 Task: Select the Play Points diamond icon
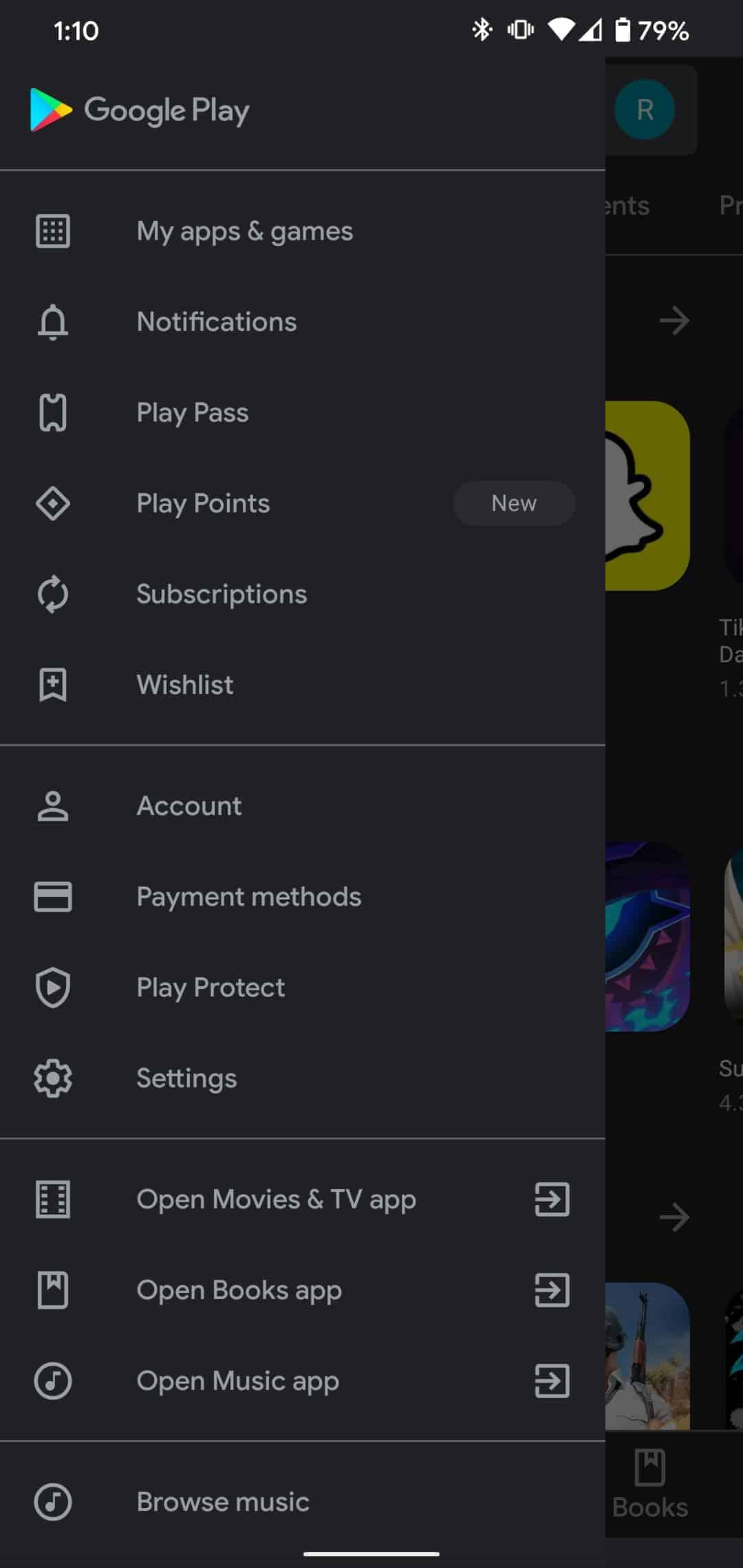point(53,503)
